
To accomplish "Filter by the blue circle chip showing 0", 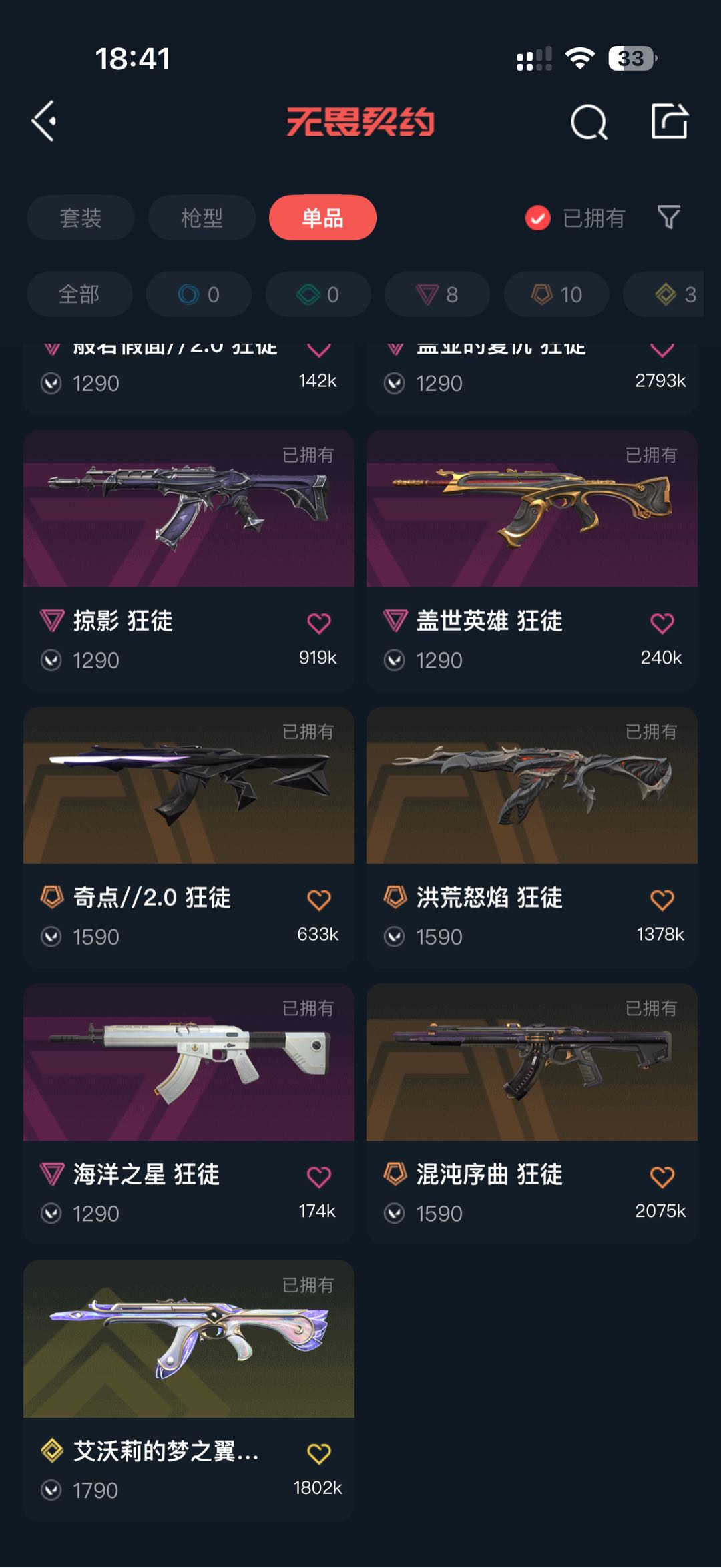I will [199, 294].
